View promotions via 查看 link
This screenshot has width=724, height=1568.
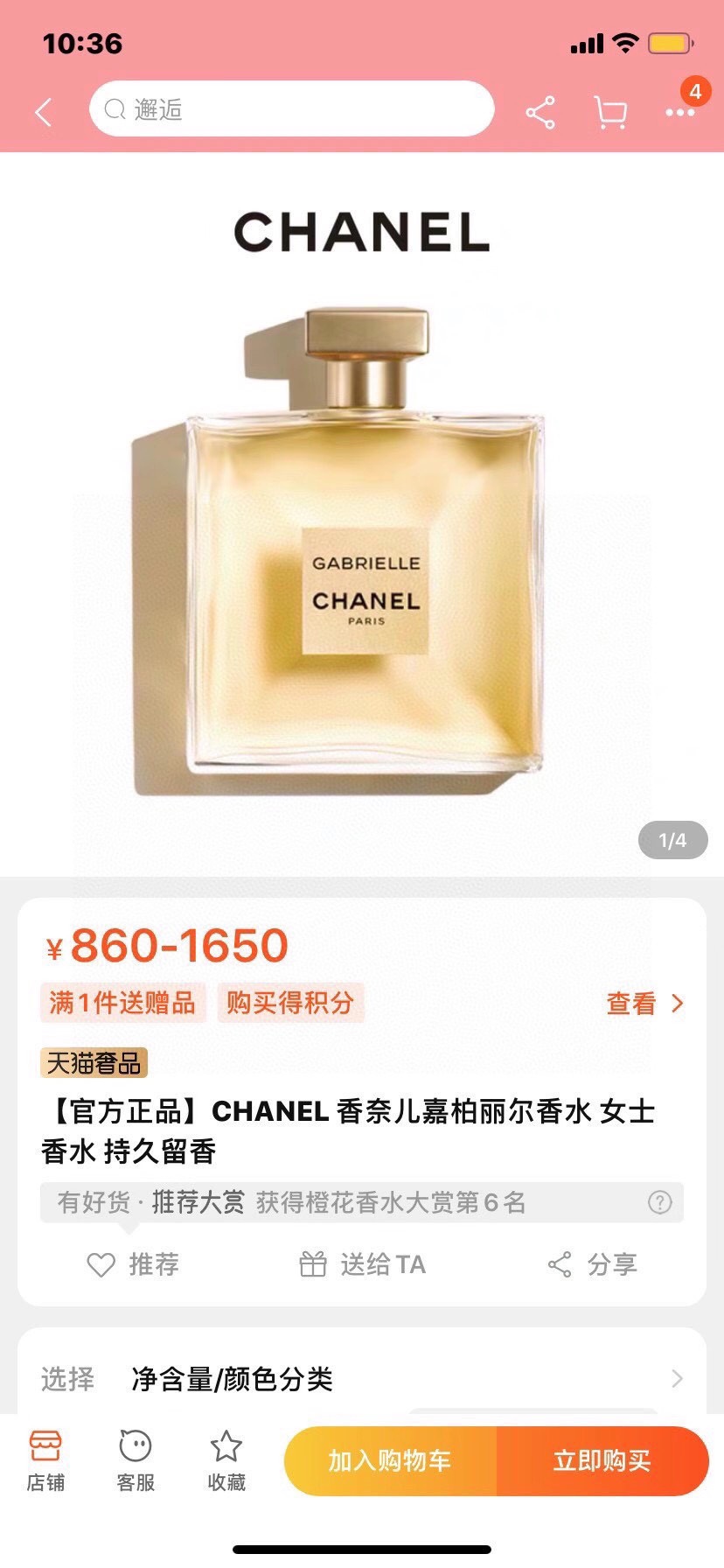[644, 1004]
